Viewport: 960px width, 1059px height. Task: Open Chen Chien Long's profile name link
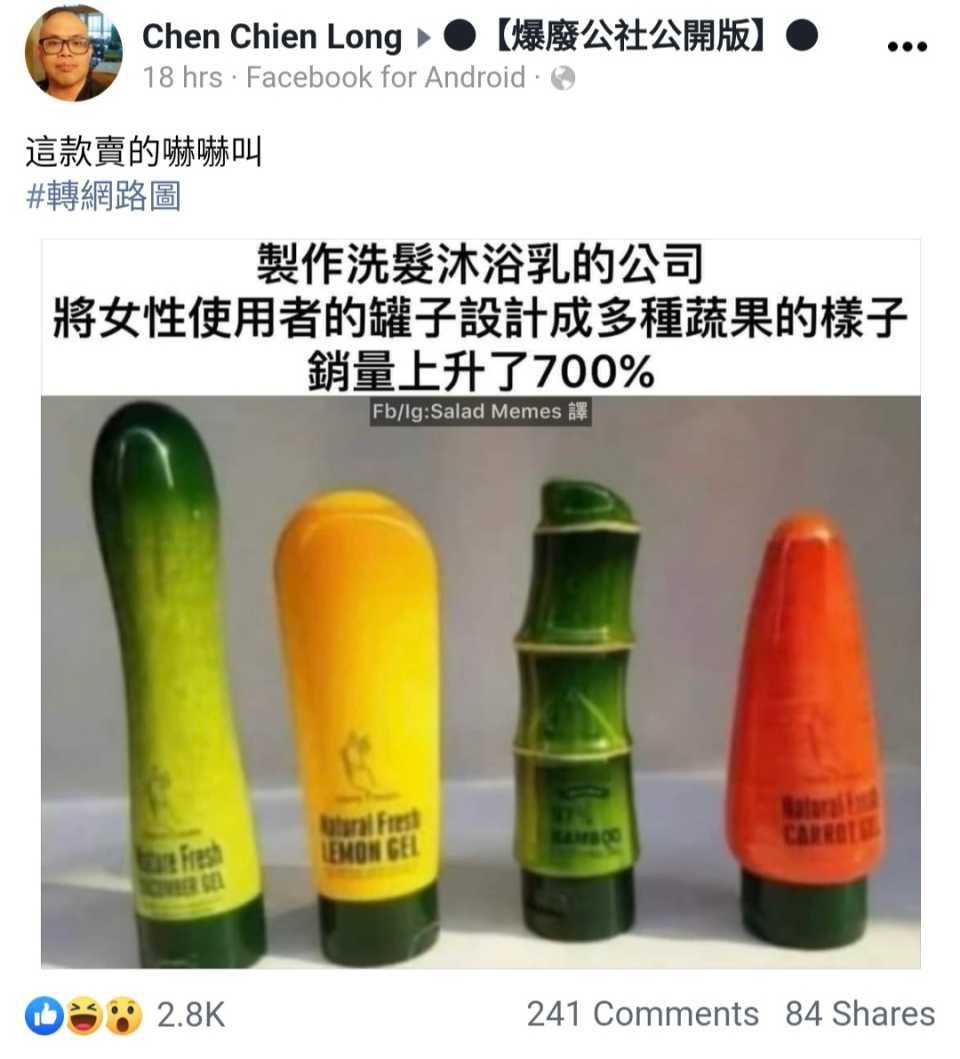pos(271,37)
